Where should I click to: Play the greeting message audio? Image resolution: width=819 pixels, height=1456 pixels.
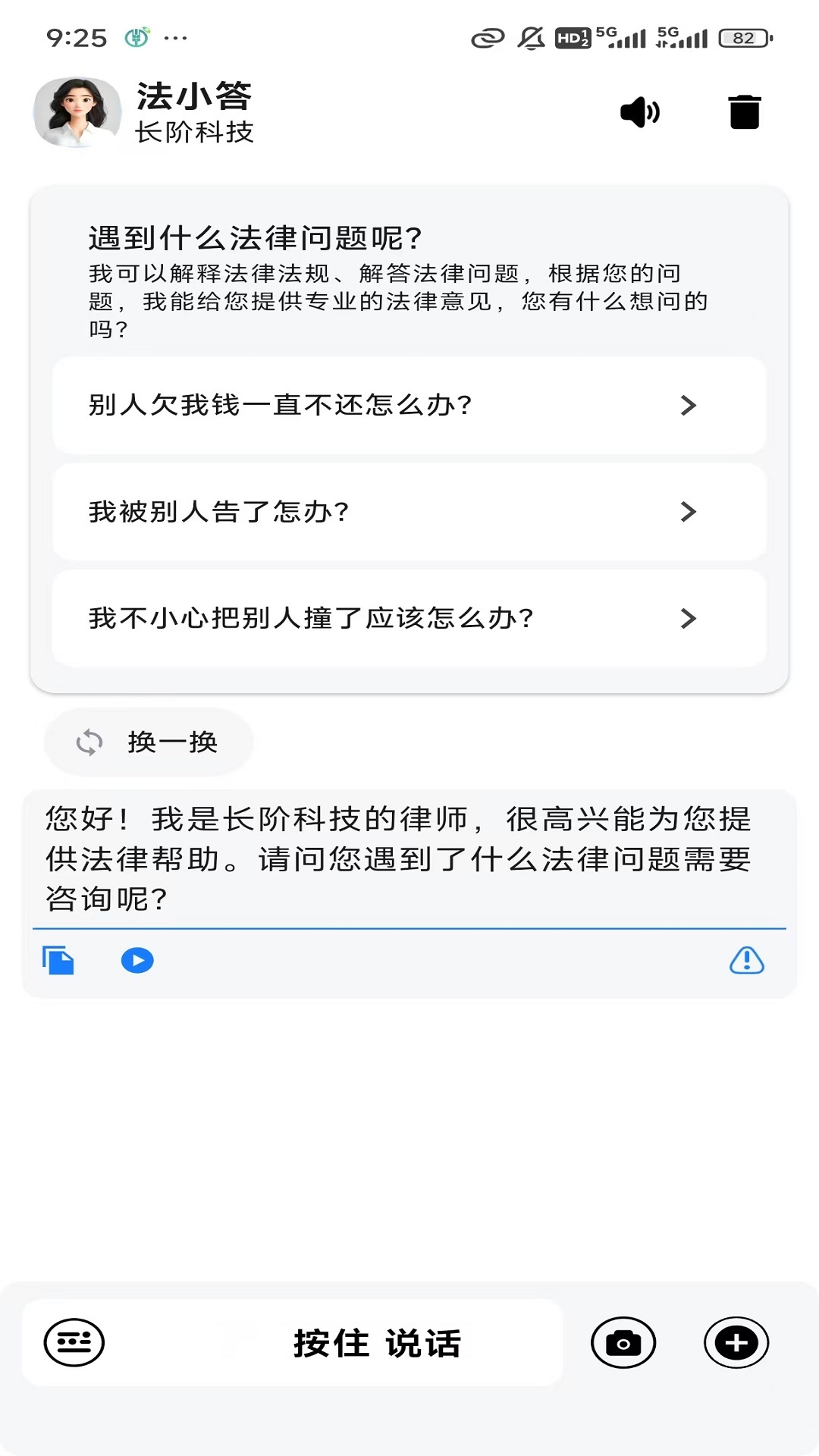pos(137,960)
